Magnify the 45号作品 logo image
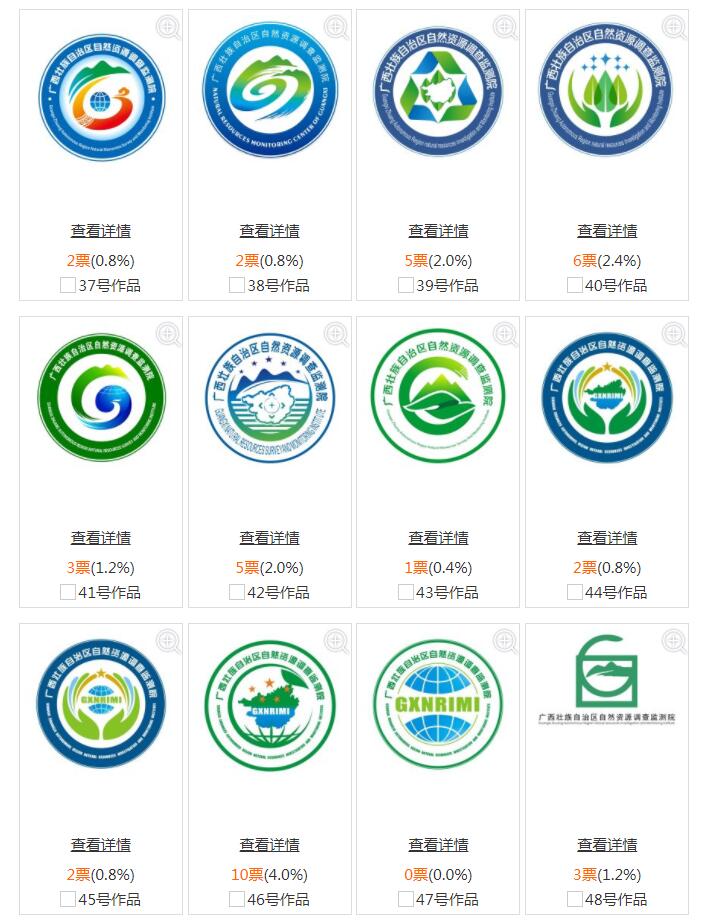 (168, 641)
